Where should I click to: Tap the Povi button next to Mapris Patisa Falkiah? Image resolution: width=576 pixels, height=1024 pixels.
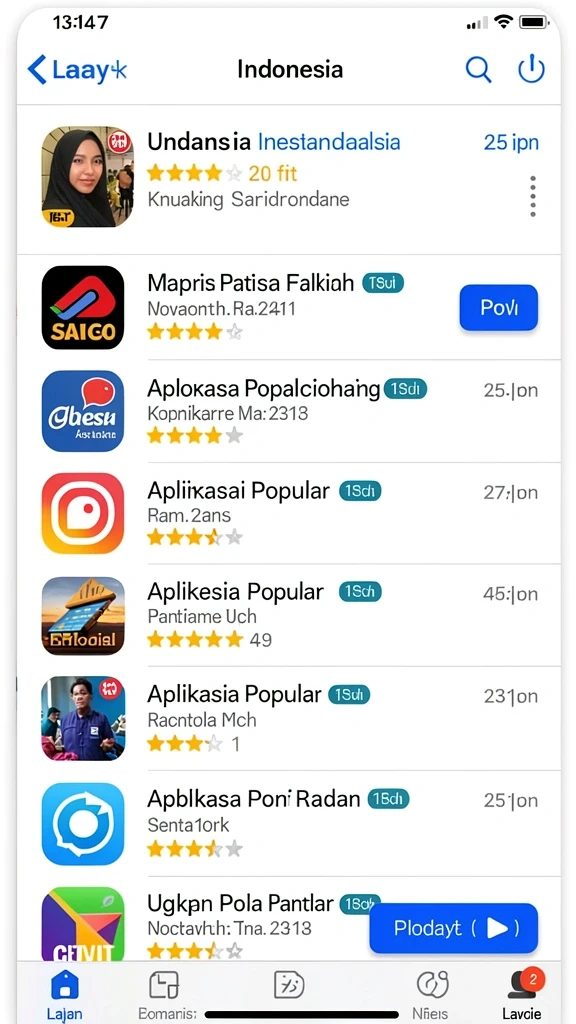499,308
